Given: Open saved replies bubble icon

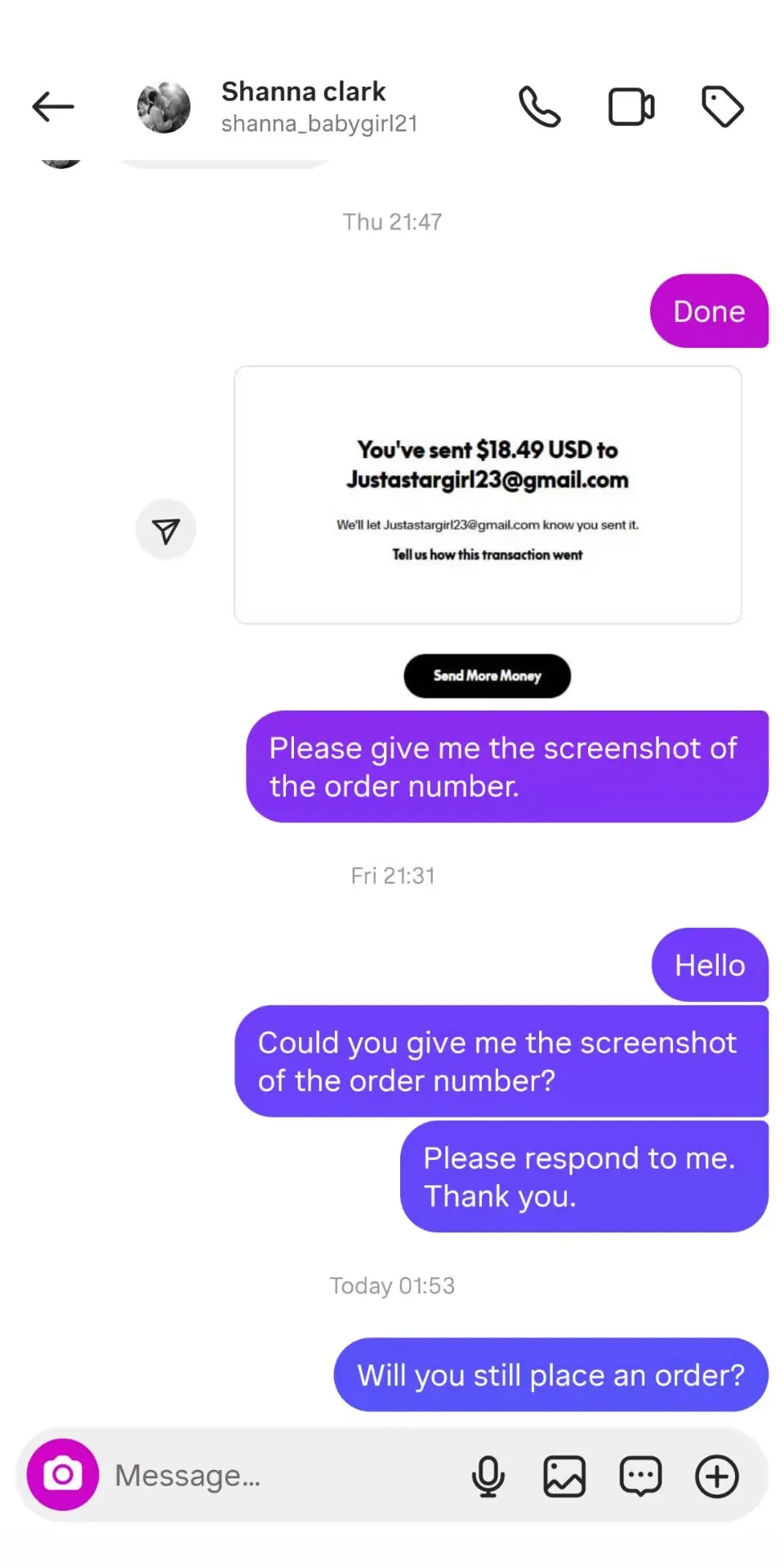Looking at the screenshot, I should (640, 1476).
